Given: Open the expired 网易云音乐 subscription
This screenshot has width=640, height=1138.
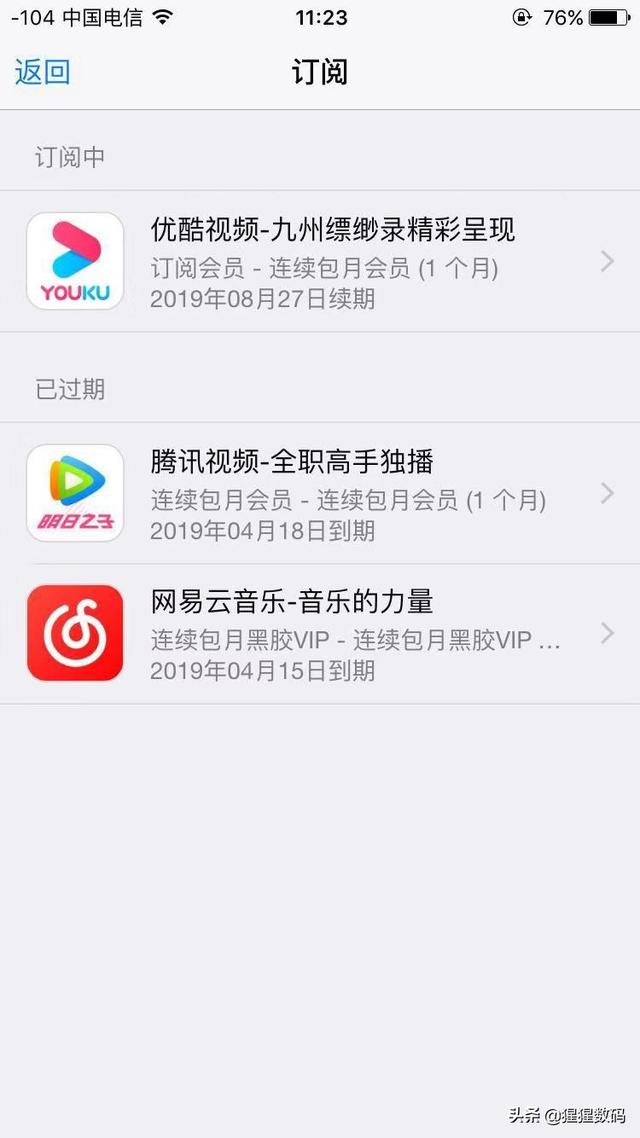Looking at the screenshot, I should pos(320,634).
